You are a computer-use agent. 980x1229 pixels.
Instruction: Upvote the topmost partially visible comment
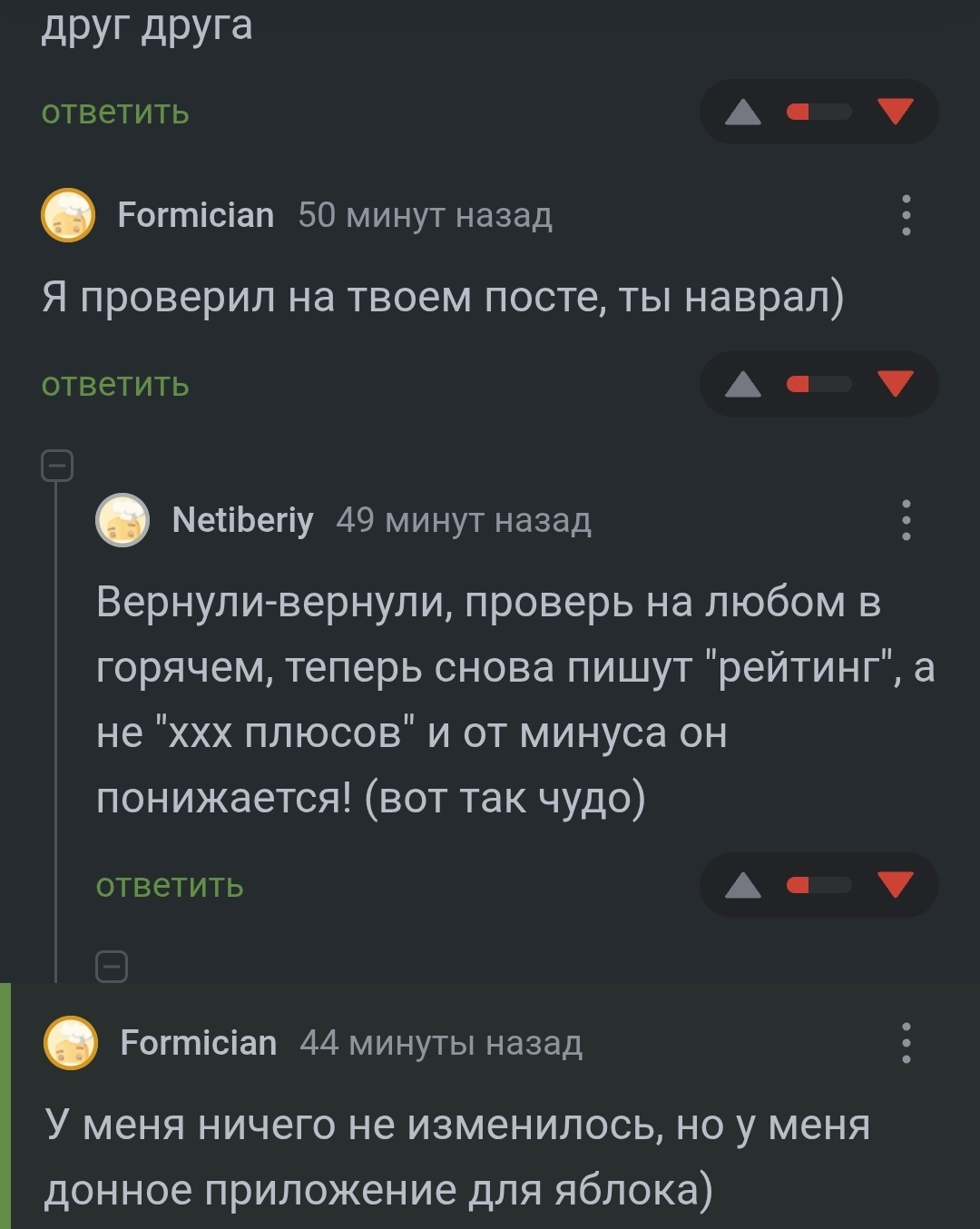743,113
